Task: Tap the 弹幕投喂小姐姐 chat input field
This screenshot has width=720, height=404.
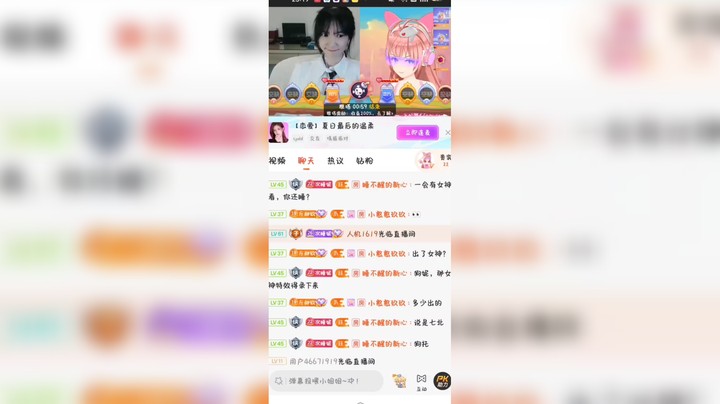Action: point(327,381)
